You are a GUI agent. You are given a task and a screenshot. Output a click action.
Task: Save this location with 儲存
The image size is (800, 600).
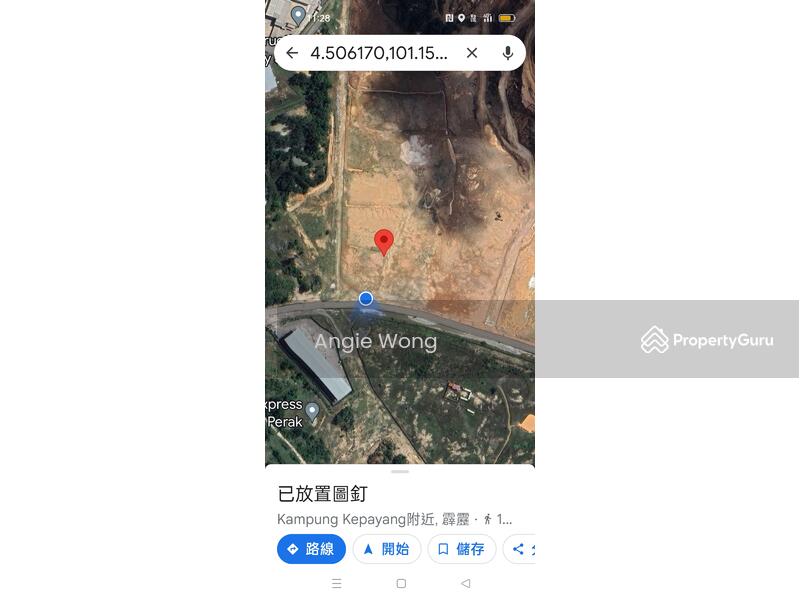pos(461,549)
